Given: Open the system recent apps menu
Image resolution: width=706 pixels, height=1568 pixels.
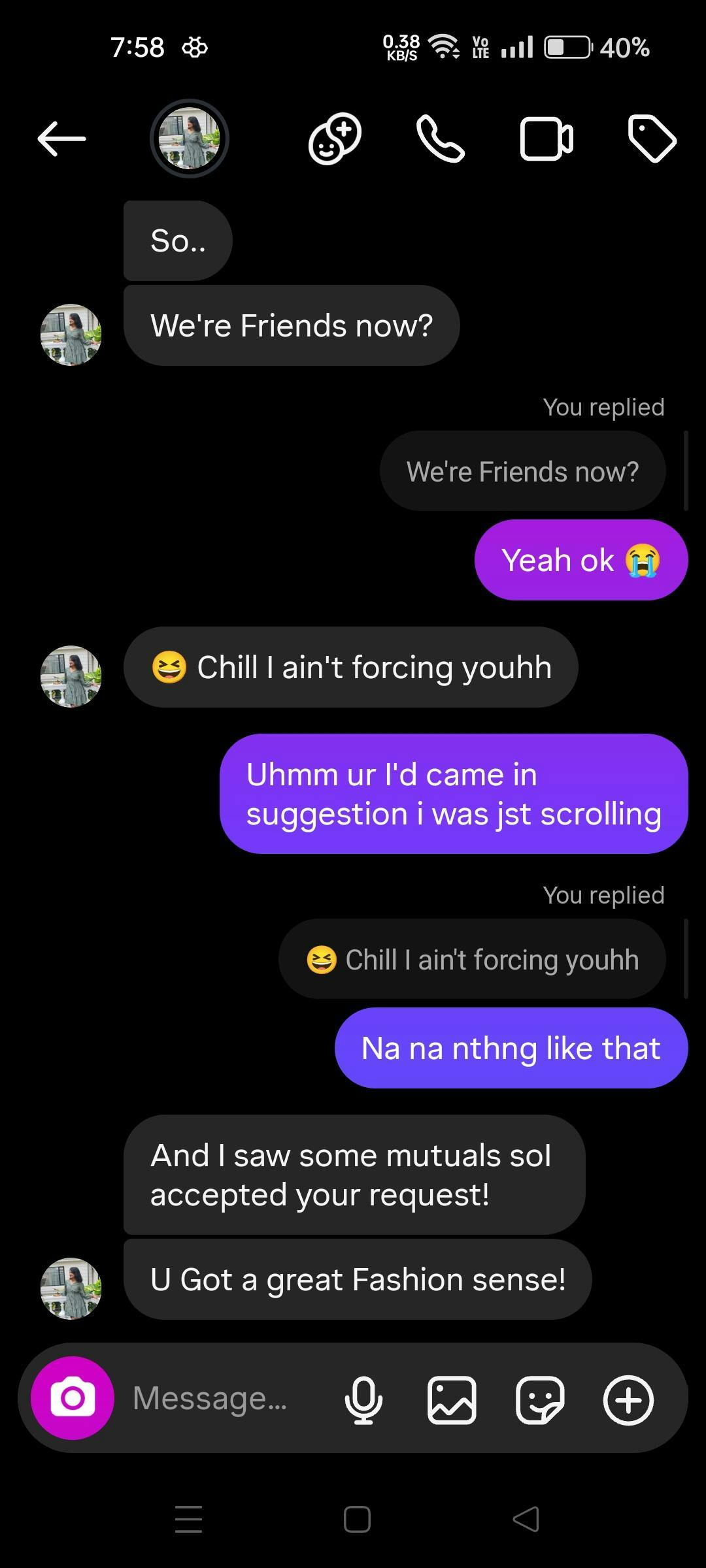Looking at the screenshot, I should (x=188, y=1519).
